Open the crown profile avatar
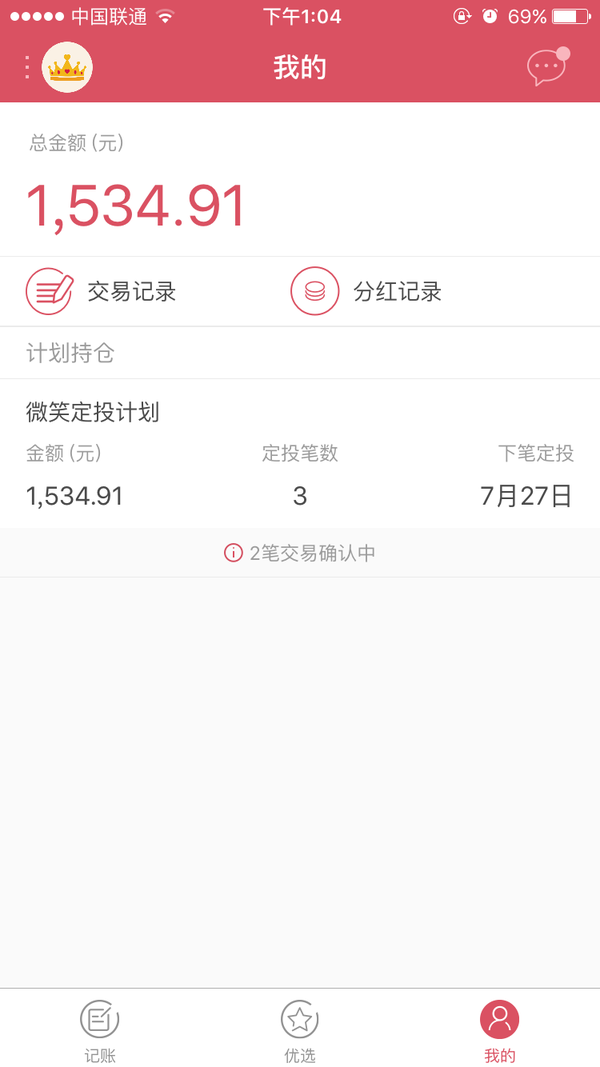Screen dimensions: 600x1067 click(x=67, y=67)
